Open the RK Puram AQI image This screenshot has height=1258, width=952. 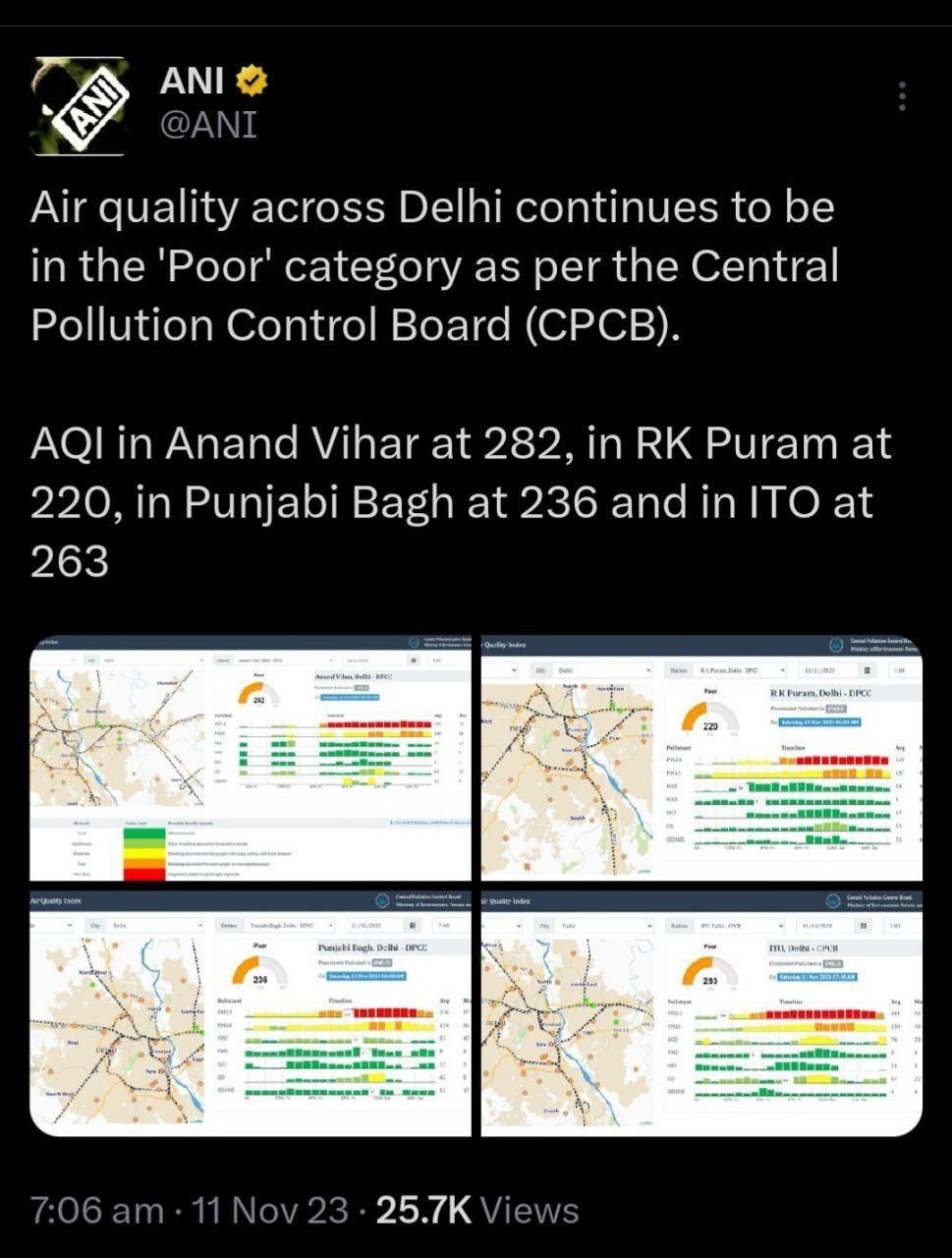click(x=700, y=758)
